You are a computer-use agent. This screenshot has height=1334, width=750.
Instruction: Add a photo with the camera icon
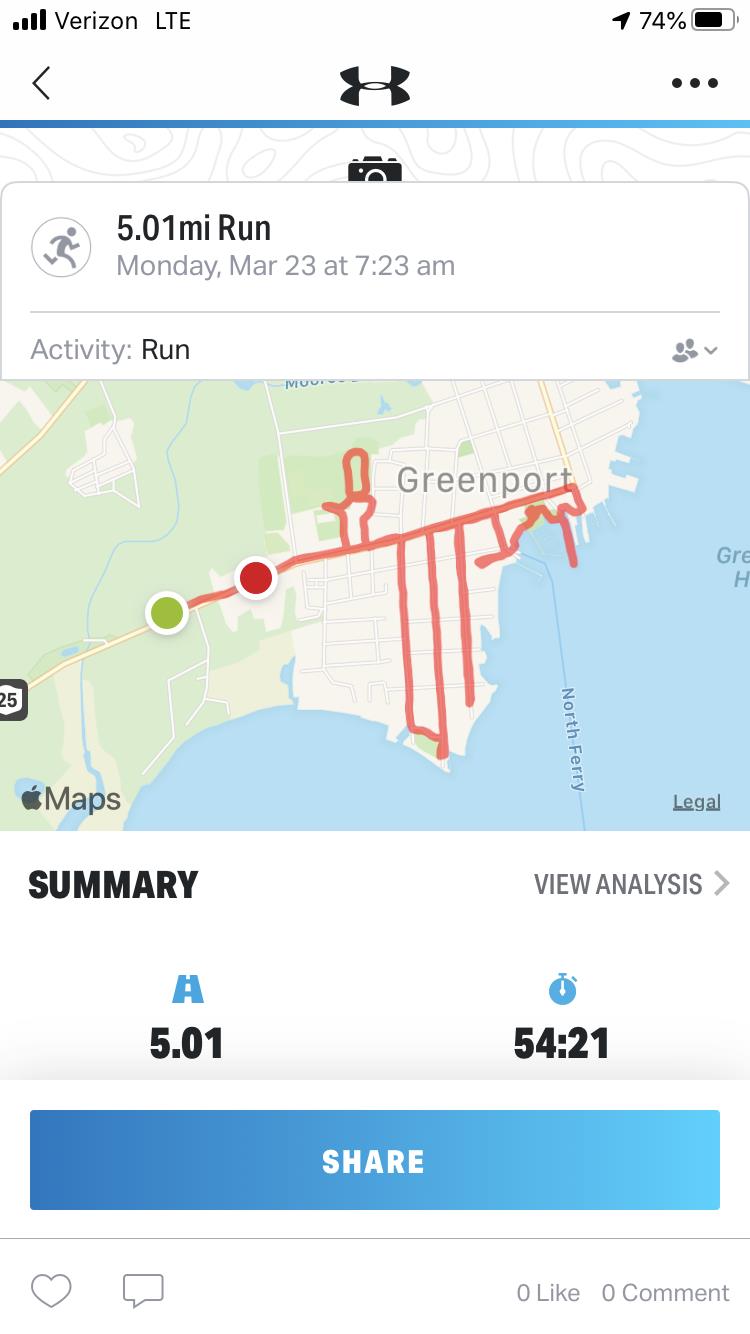tap(375, 170)
